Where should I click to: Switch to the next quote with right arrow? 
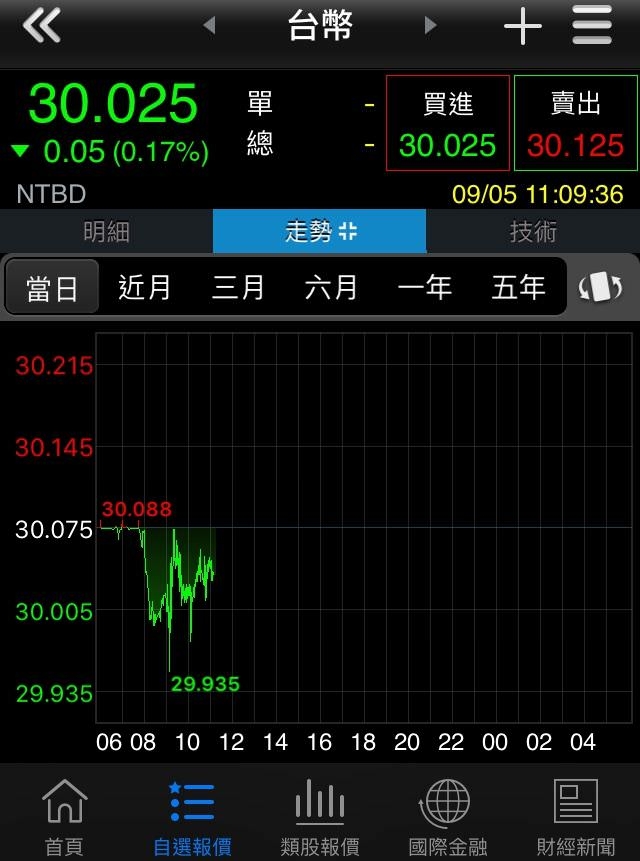pos(431,26)
